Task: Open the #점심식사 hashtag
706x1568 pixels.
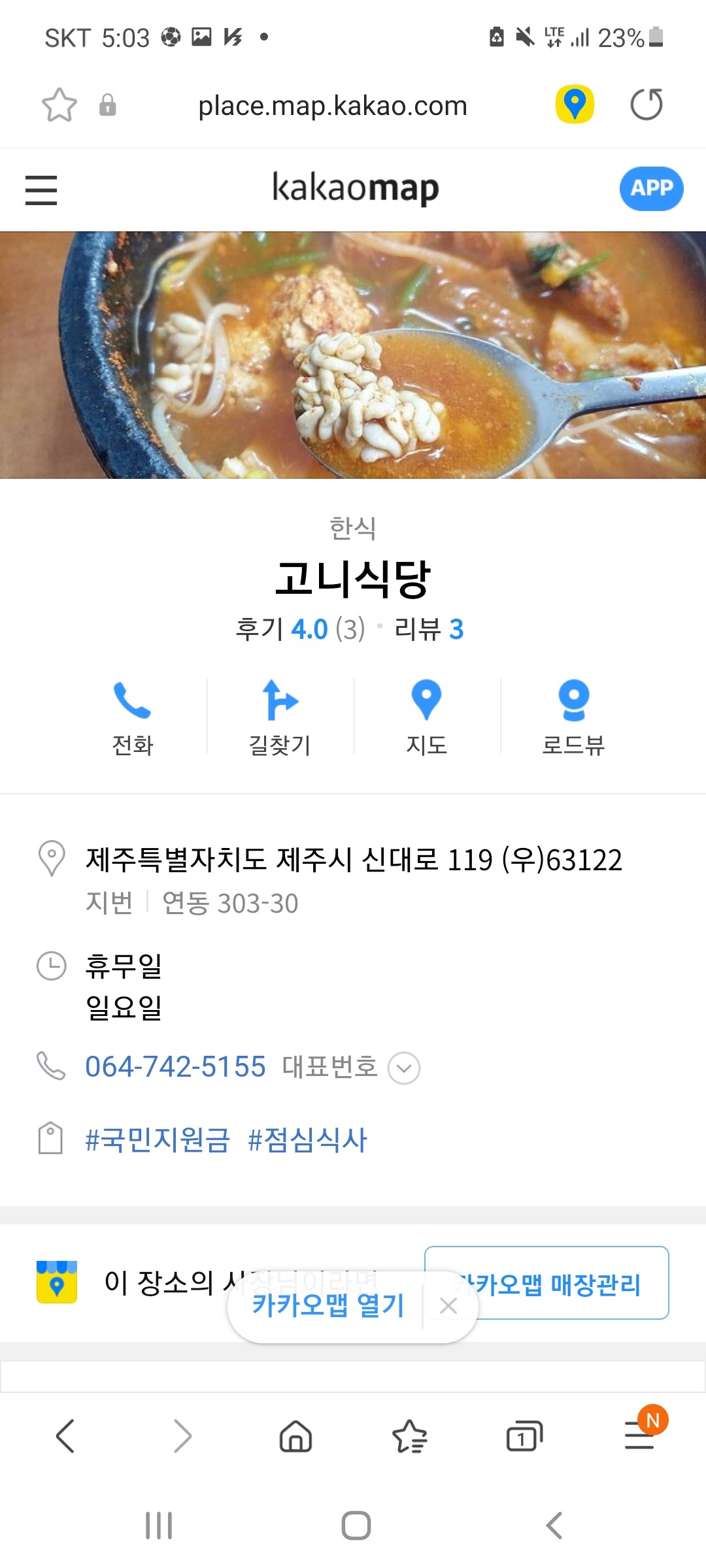Action: (x=307, y=1140)
